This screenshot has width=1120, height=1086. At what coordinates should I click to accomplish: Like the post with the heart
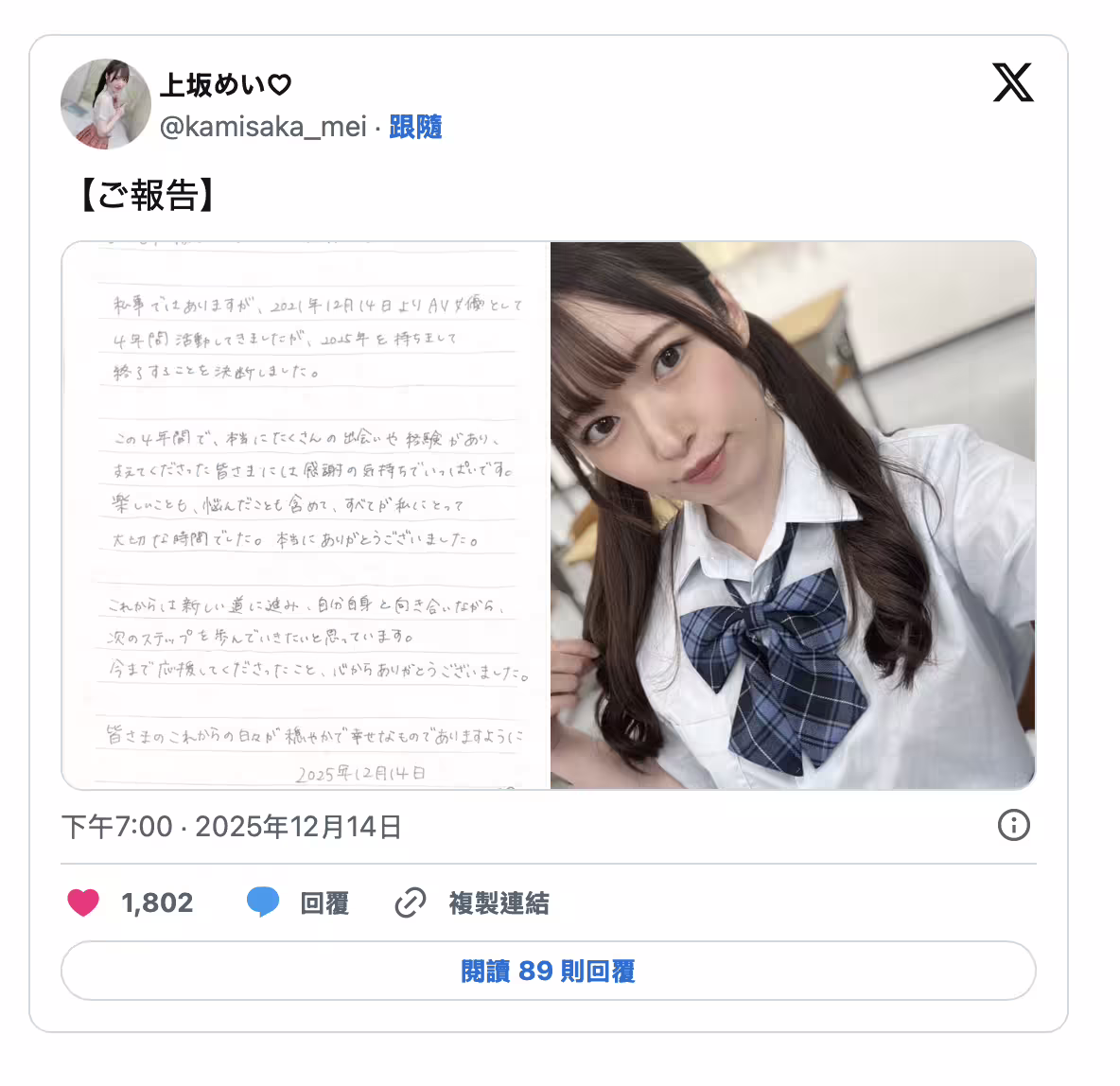pos(83,902)
